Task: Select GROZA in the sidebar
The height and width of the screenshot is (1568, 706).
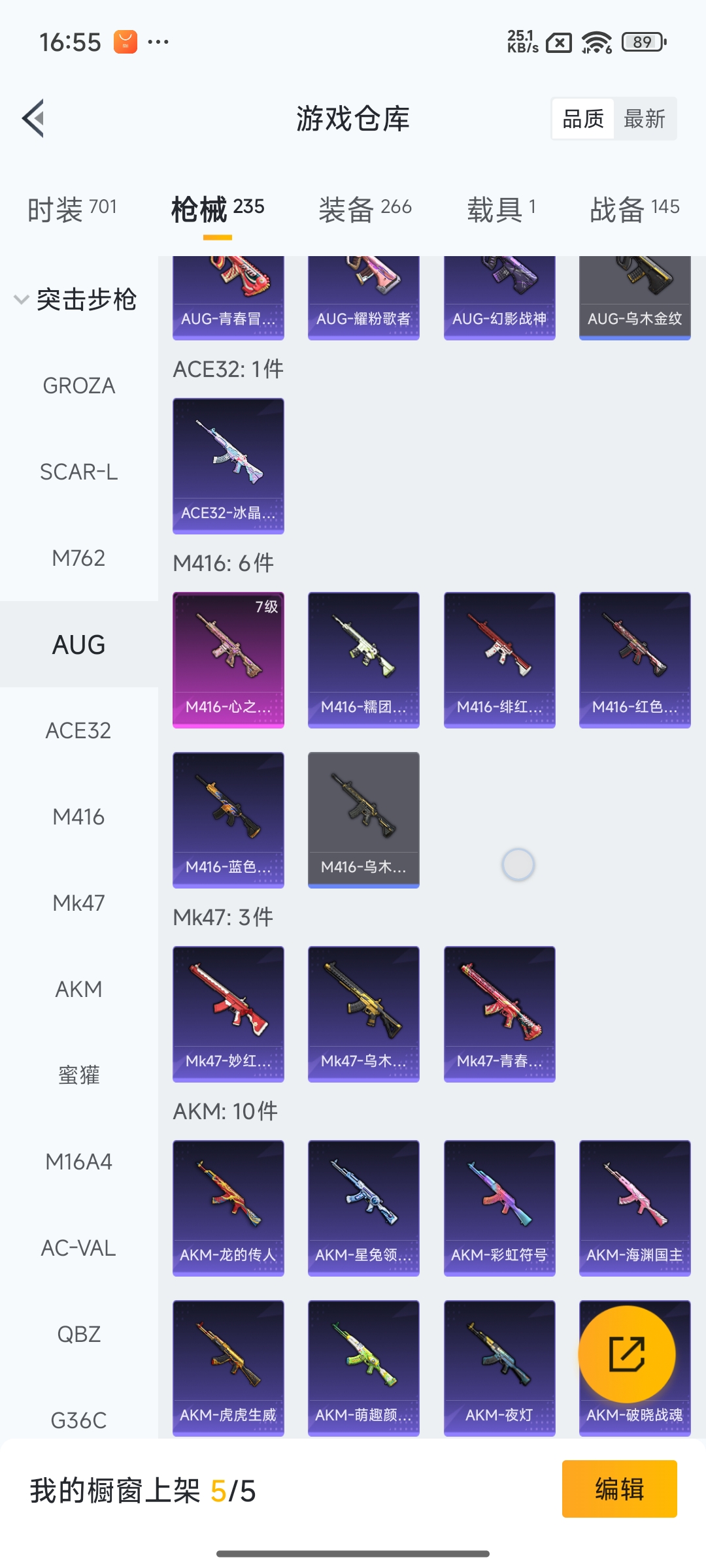Action: pyautogui.click(x=78, y=385)
